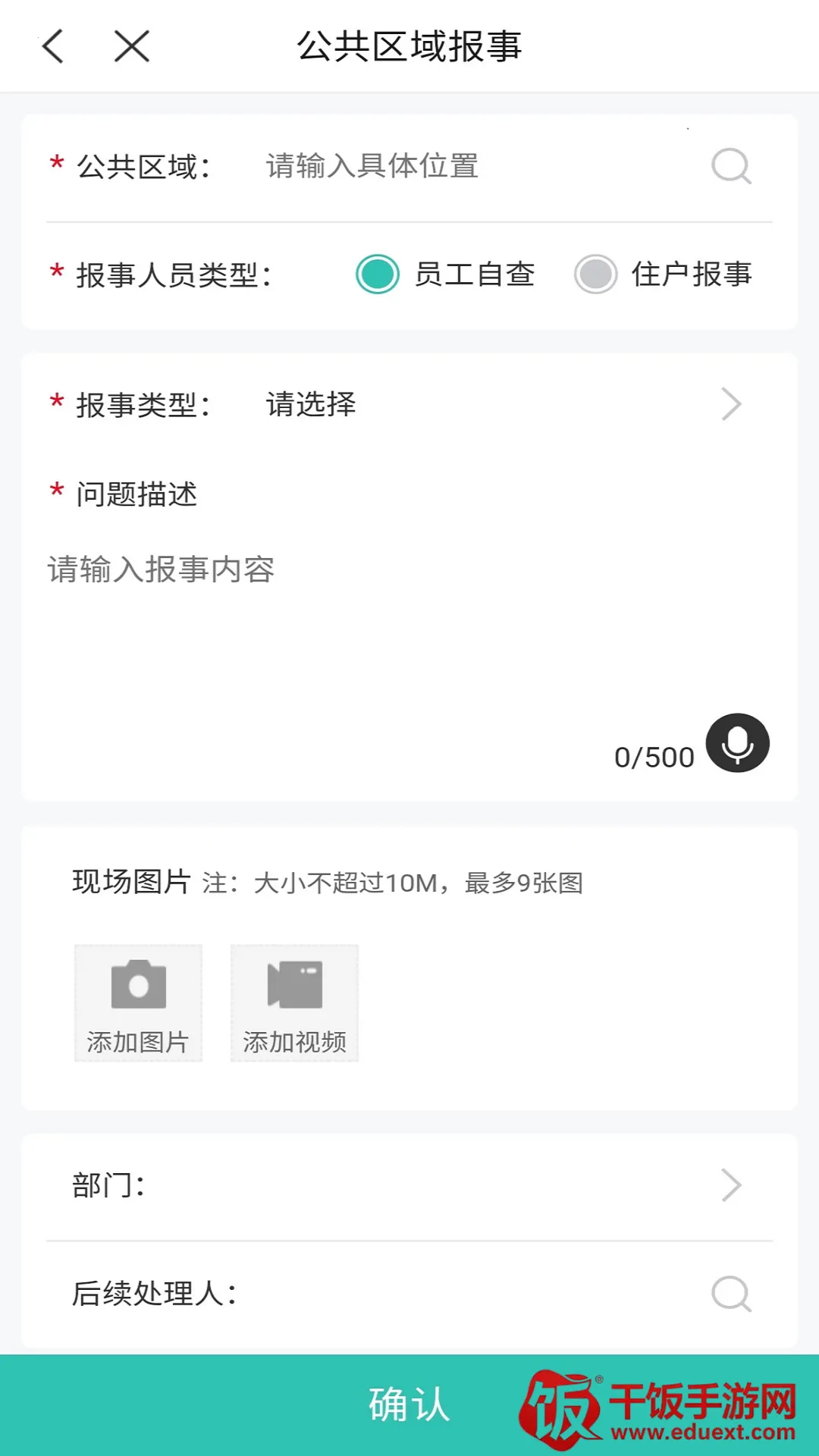Search for a 后续处理人 handler

pyautogui.click(x=731, y=1294)
